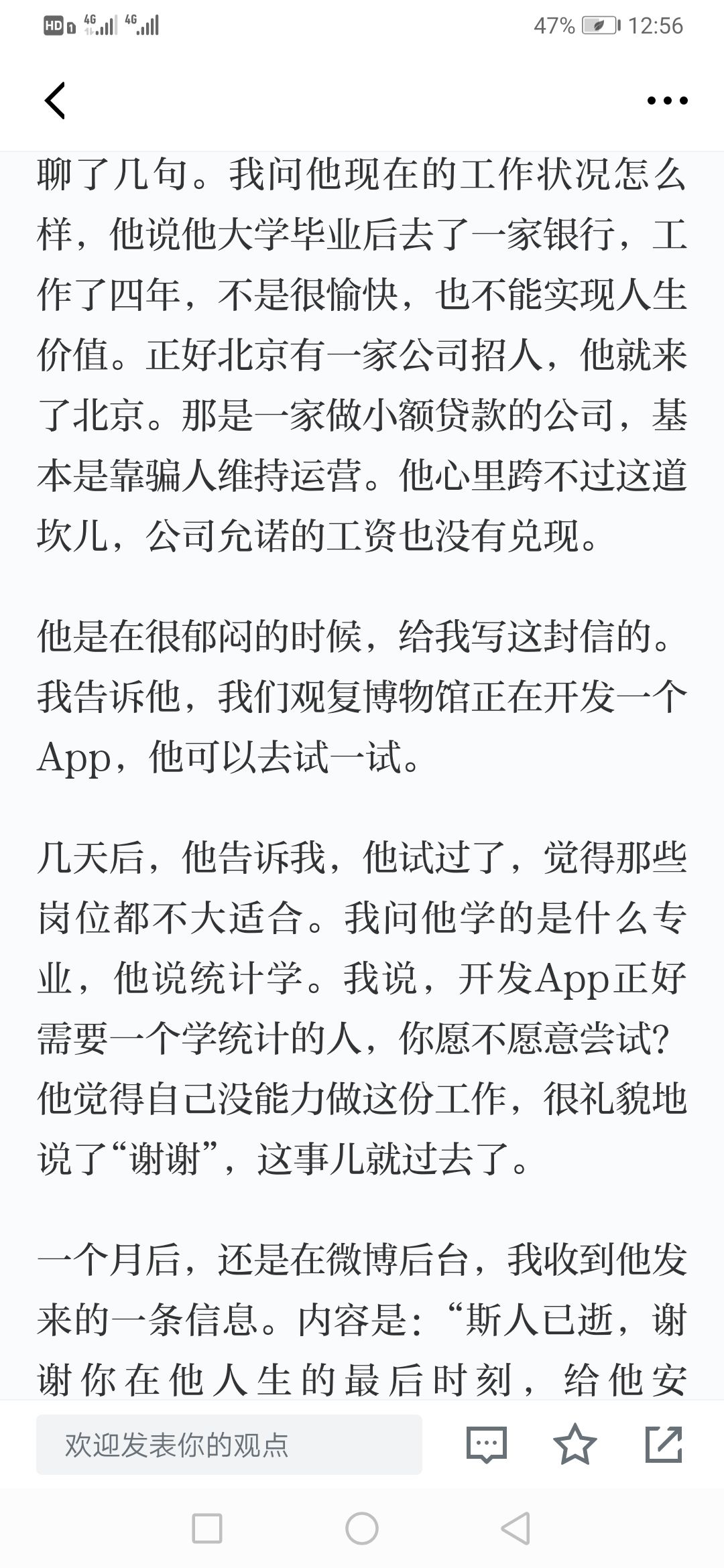Tap the comment box '欢迎发表你的观点'
Image resolution: width=724 pixels, height=1568 pixels.
coord(229,1445)
